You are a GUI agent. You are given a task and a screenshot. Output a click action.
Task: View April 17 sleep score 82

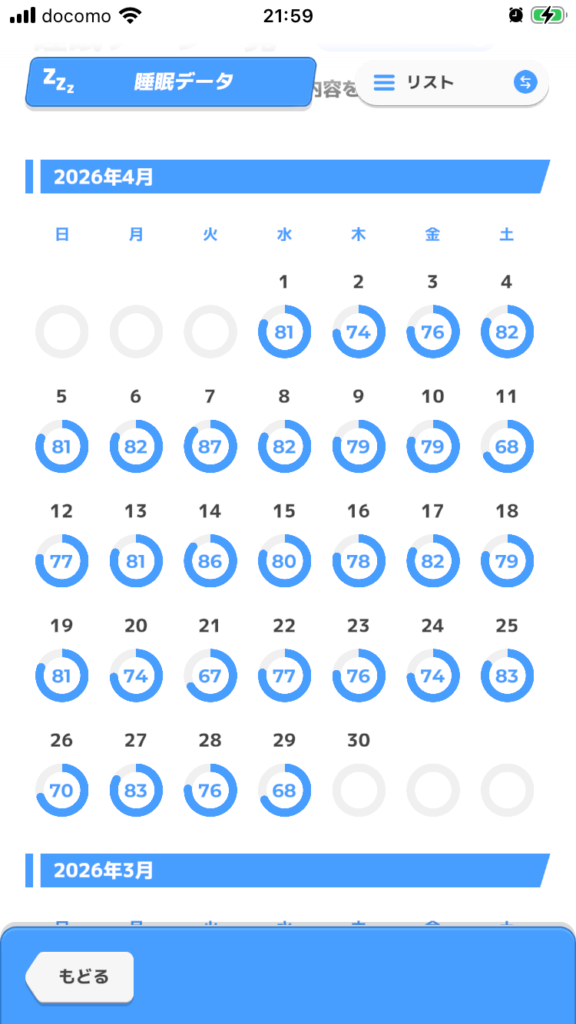(432, 561)
